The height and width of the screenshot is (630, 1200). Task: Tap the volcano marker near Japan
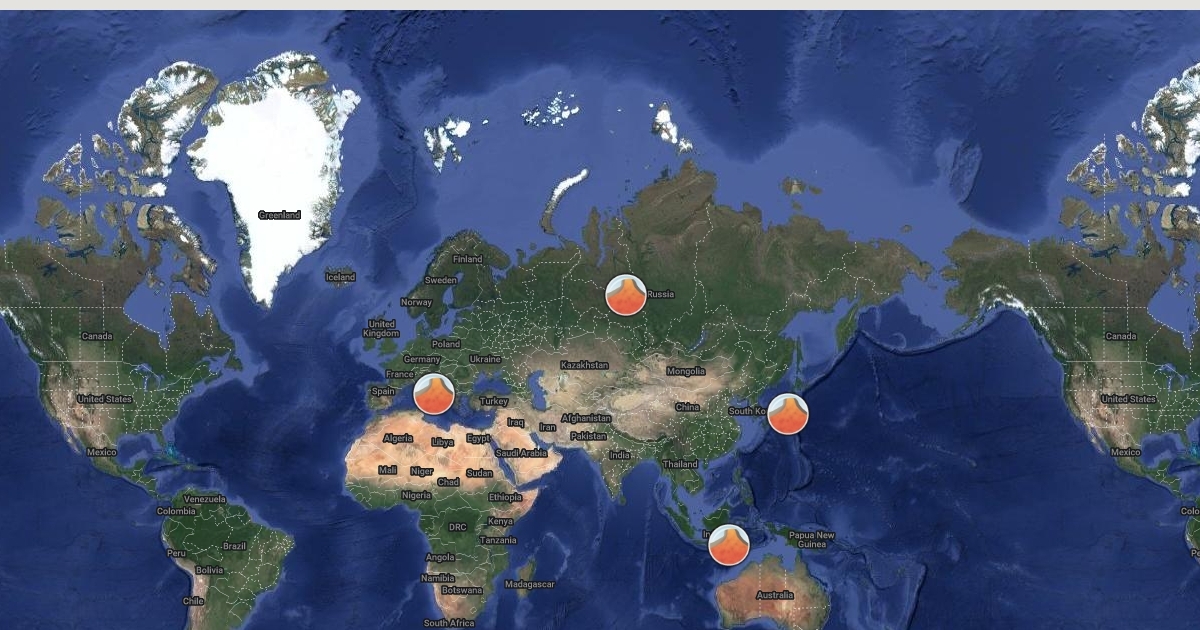point(788,414)
